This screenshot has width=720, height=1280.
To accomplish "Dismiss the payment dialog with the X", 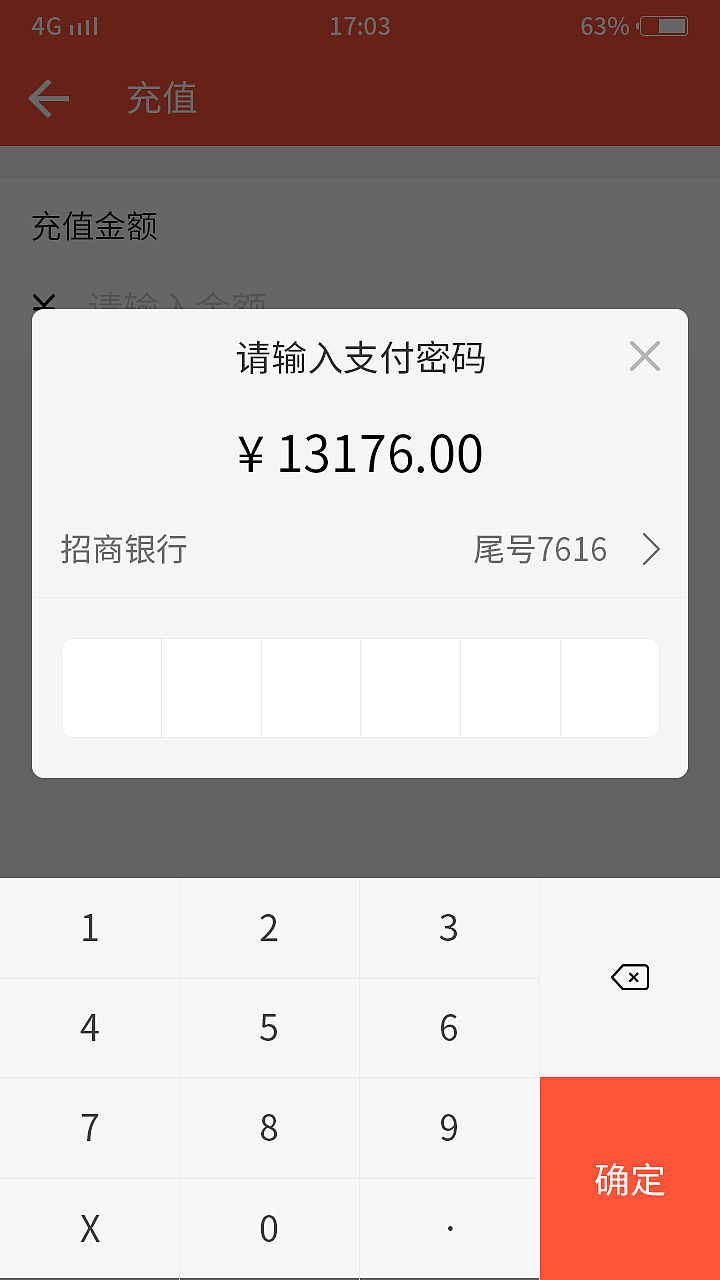I will pos(644,356).
